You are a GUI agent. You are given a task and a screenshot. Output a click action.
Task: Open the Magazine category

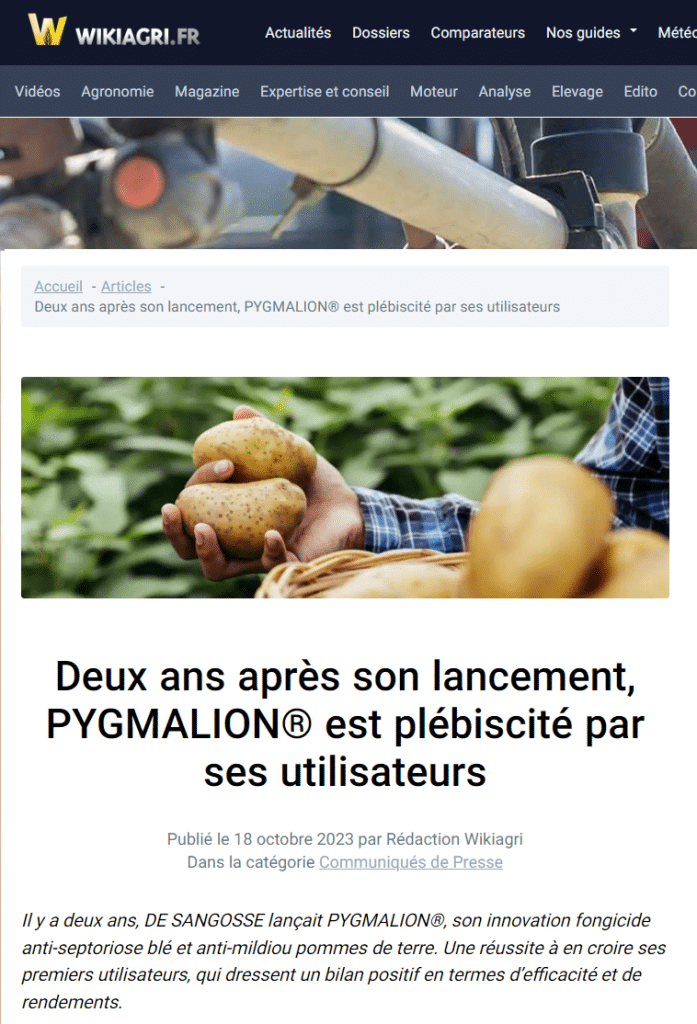[x=207, y=91]
